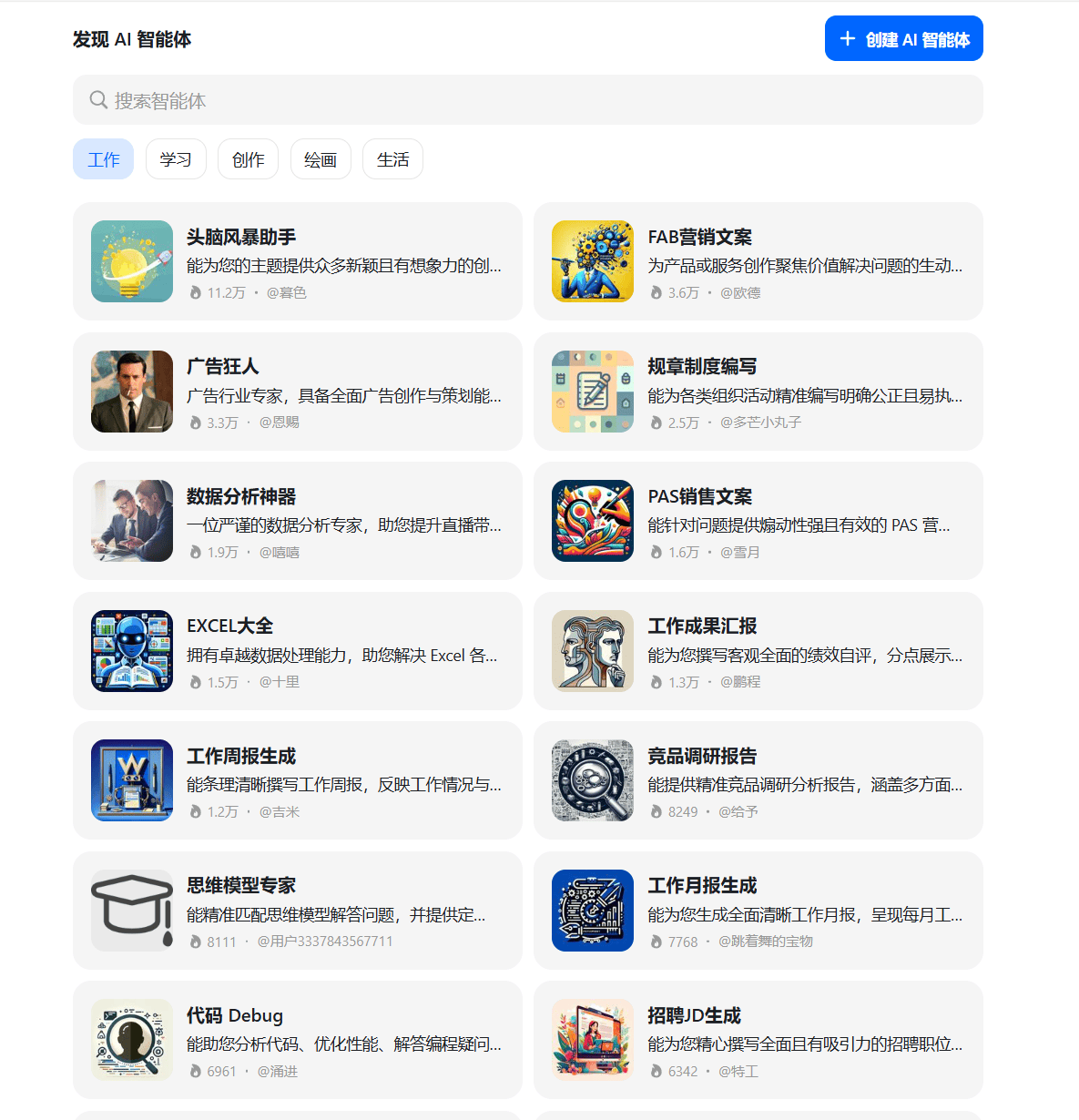The image size is (1079, 1120).
Task: Tap the 创建 AI 智能体 button
Action: click(903, 39)
